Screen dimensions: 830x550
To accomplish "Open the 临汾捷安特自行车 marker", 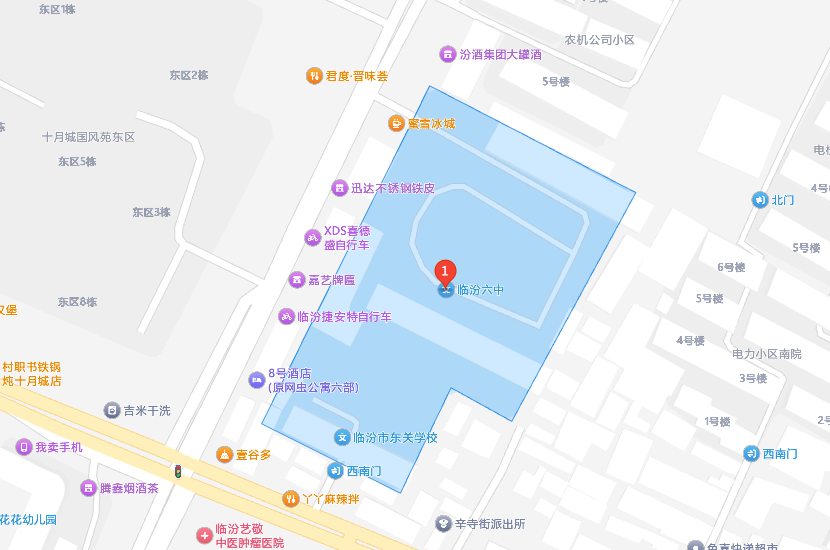I will click(286, 317).
